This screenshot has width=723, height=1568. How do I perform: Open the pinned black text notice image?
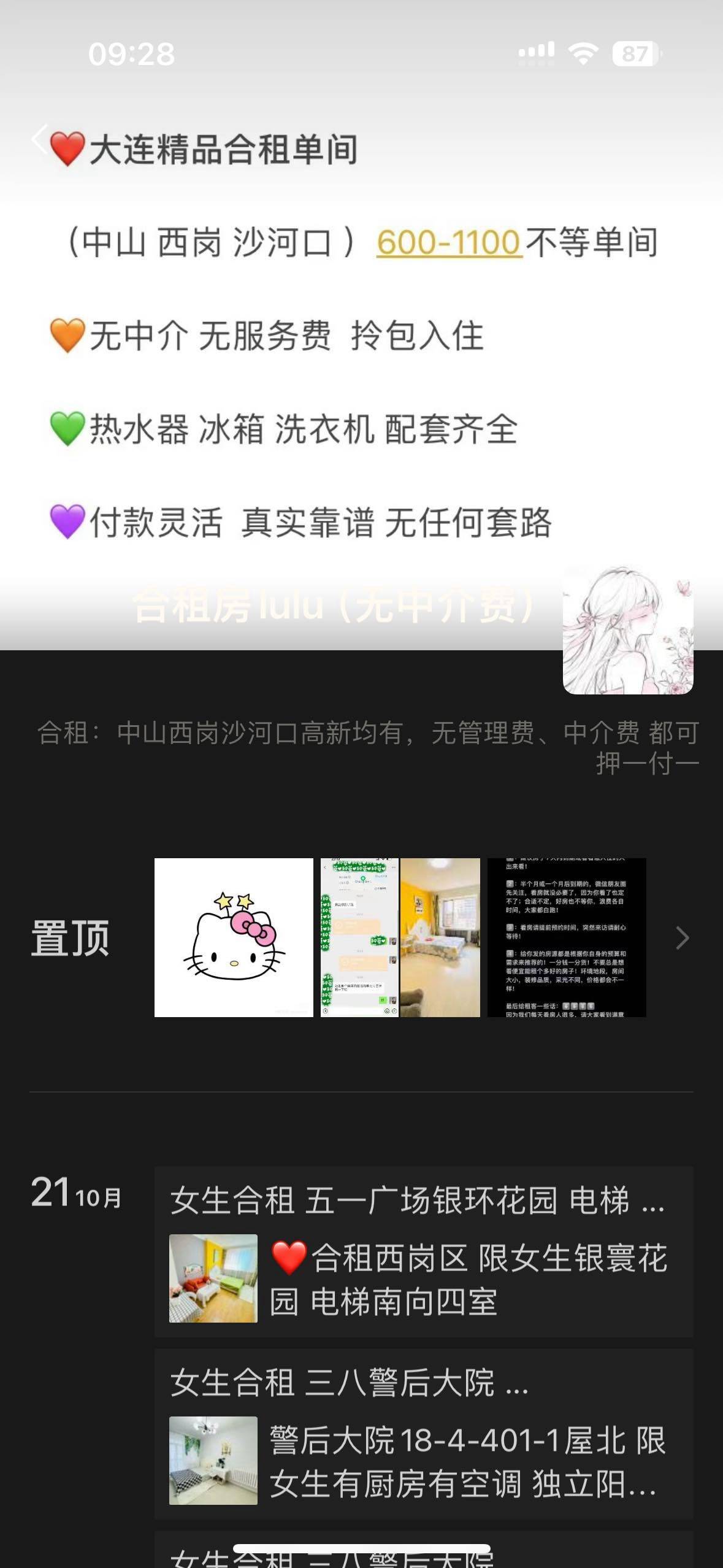click(567, 937)
